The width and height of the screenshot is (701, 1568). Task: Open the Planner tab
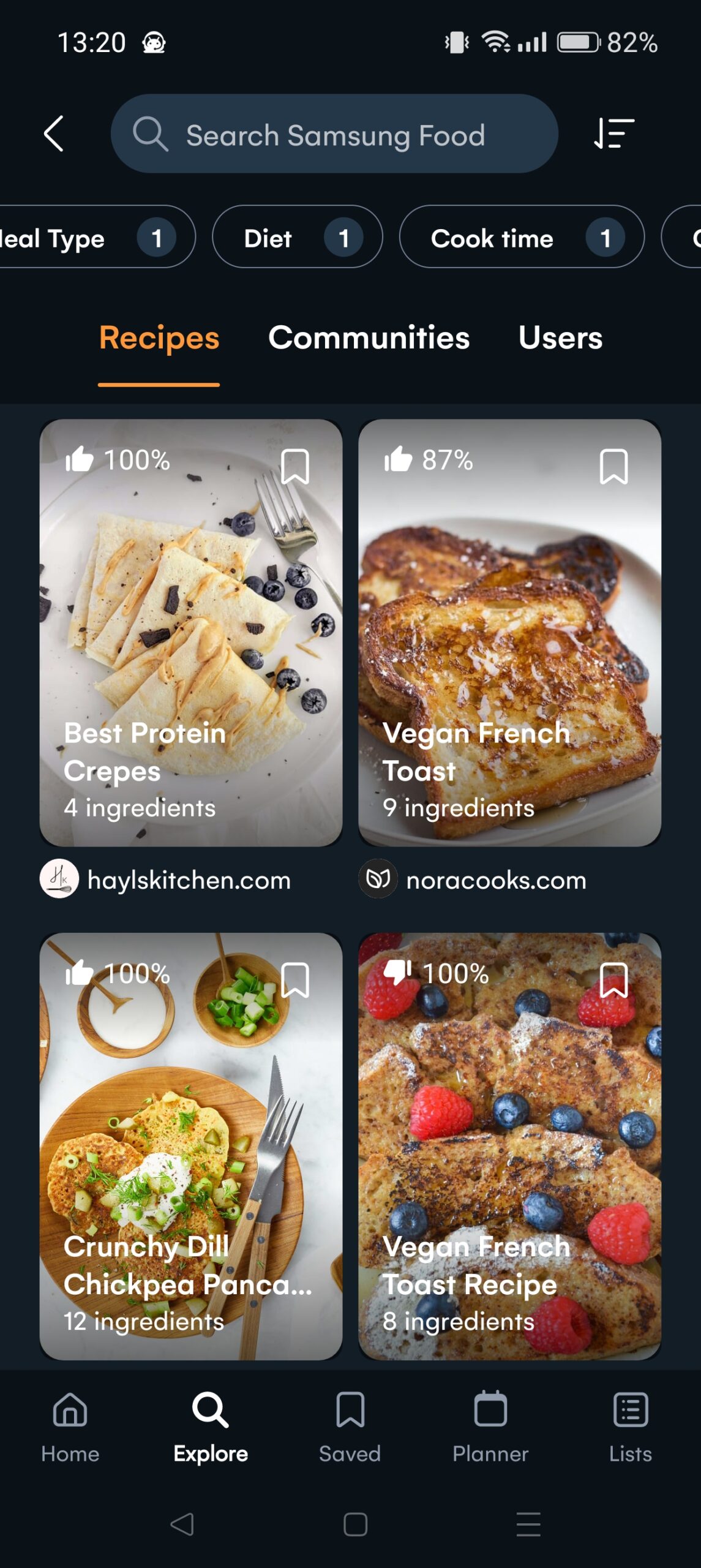click(490, 1427)
